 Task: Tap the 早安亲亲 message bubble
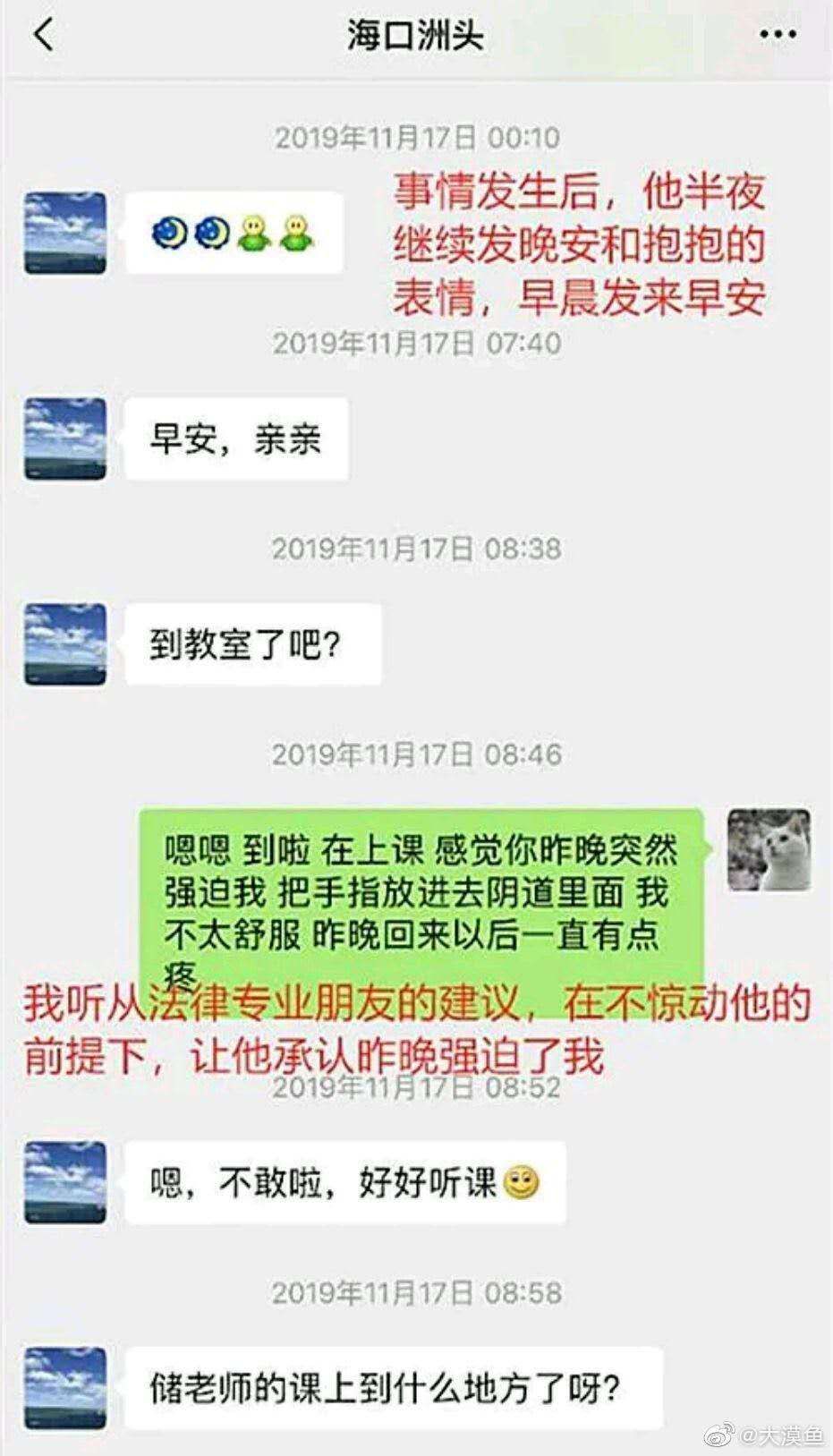236,439
